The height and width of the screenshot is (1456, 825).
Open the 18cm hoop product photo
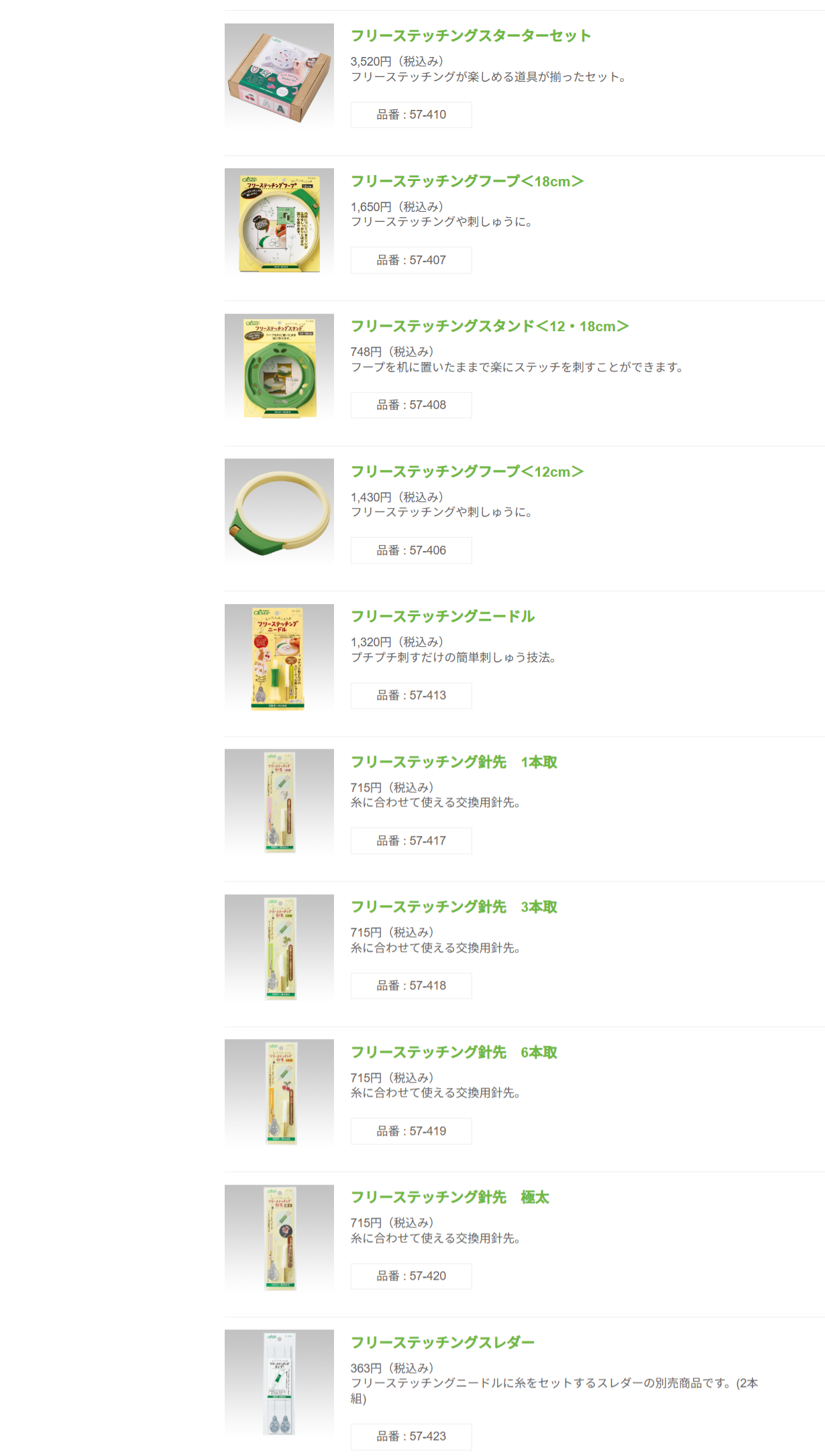pos(279,223)
